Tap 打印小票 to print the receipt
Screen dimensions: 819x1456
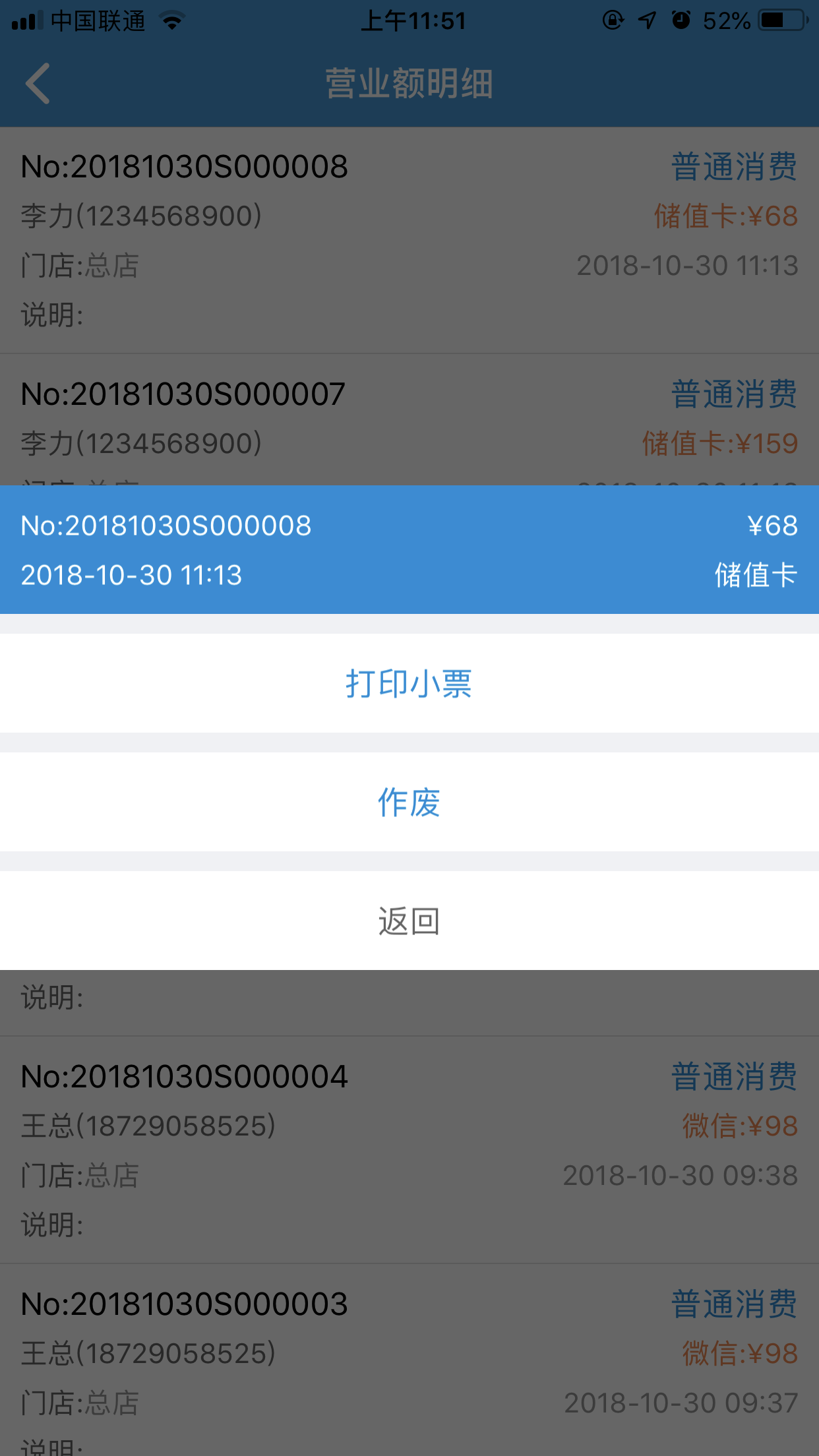[x=409, y=683]
